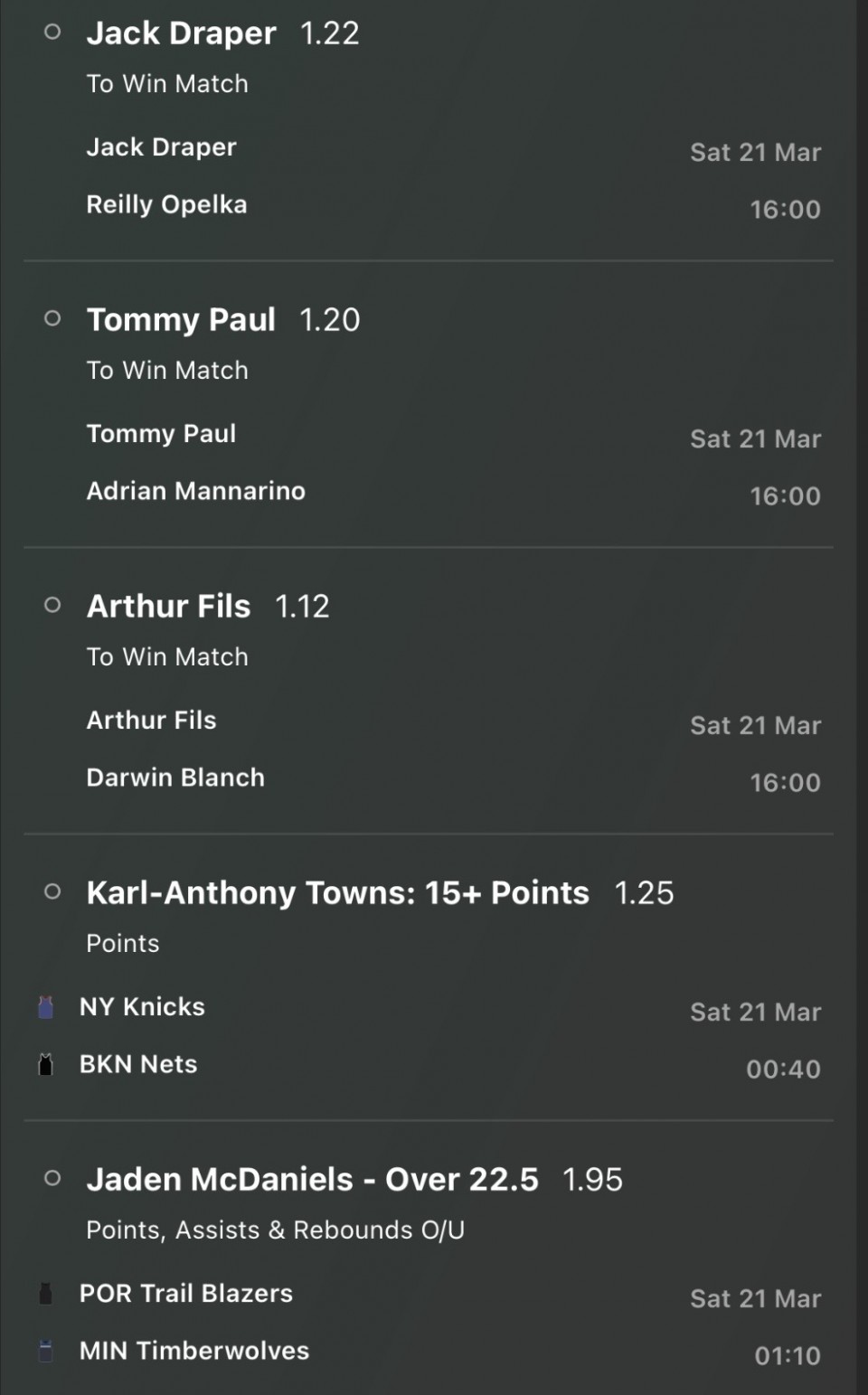Open the Jack Draper vs Reilly Opelka selection

[x=181, y=34]
